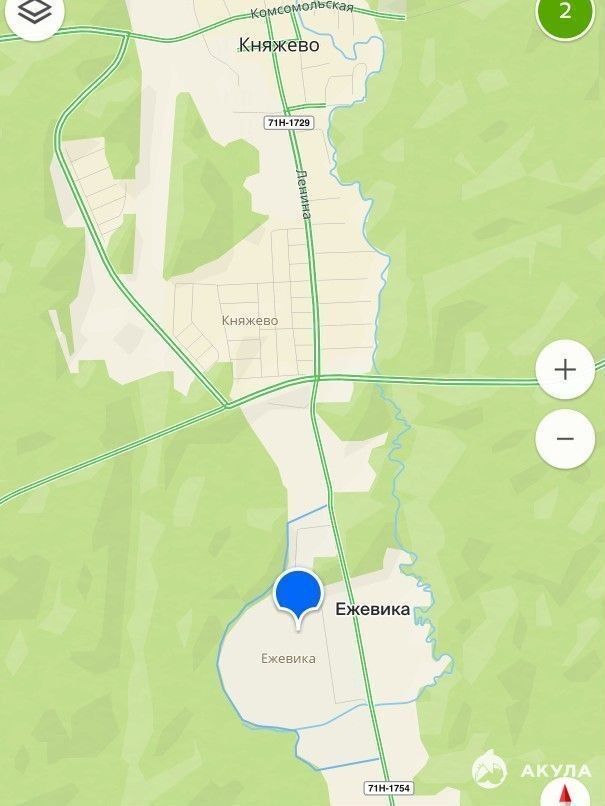Zoom in on the map
This screenshot has width=605, height=806.
pos(565,370)
